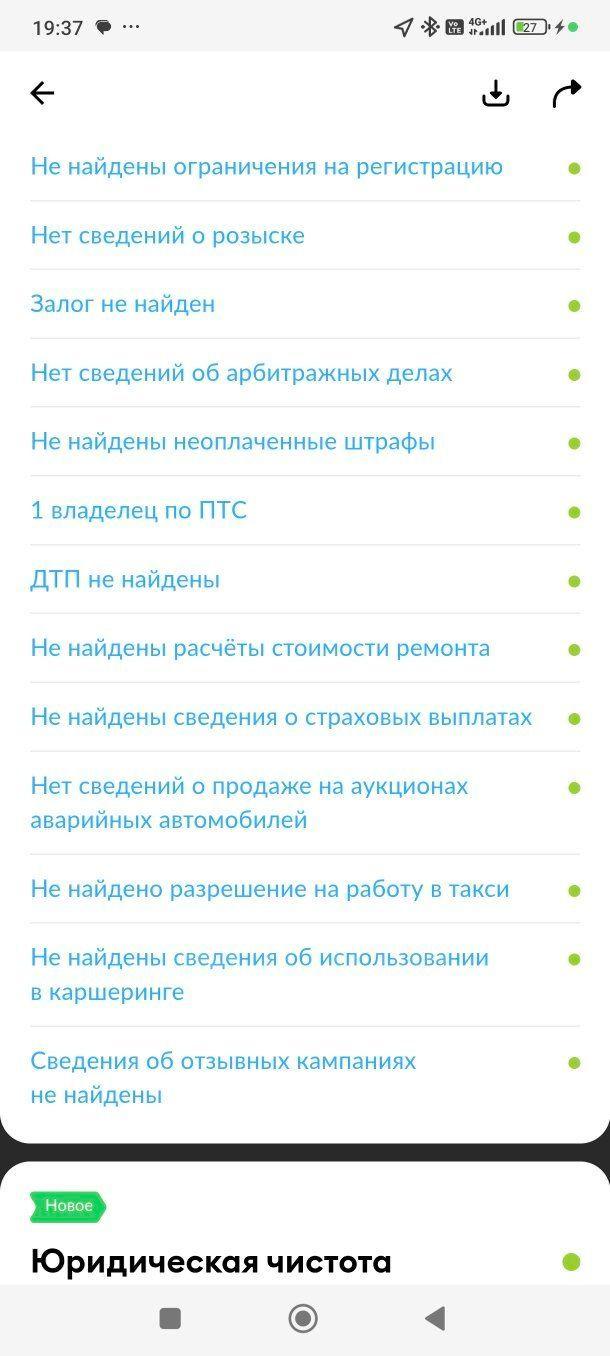Screen dimensions: 610x1356
Task: Tap the system recent apps button
Action: pos(170,1319)
